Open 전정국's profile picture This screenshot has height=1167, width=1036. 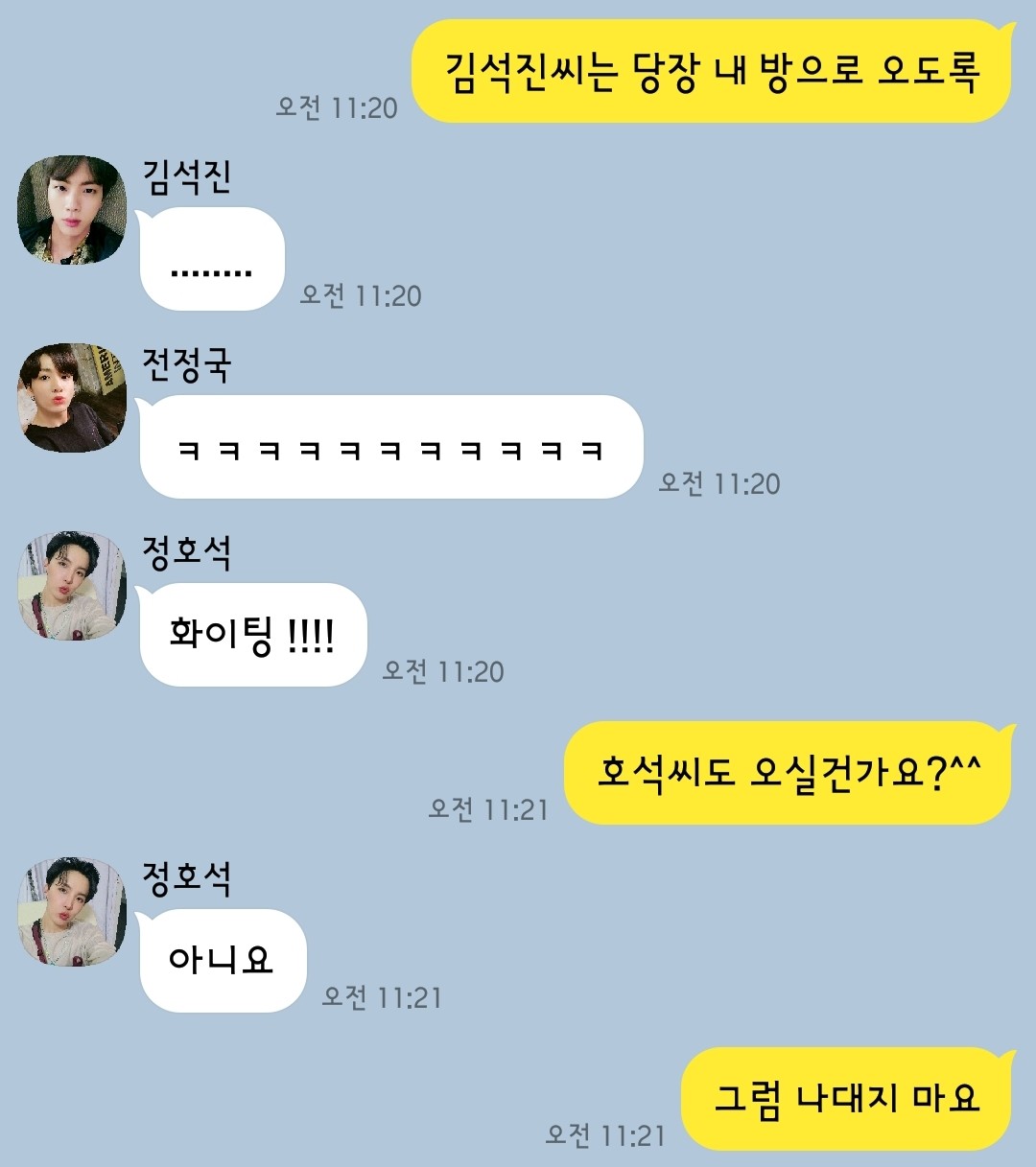click(72, 398)
